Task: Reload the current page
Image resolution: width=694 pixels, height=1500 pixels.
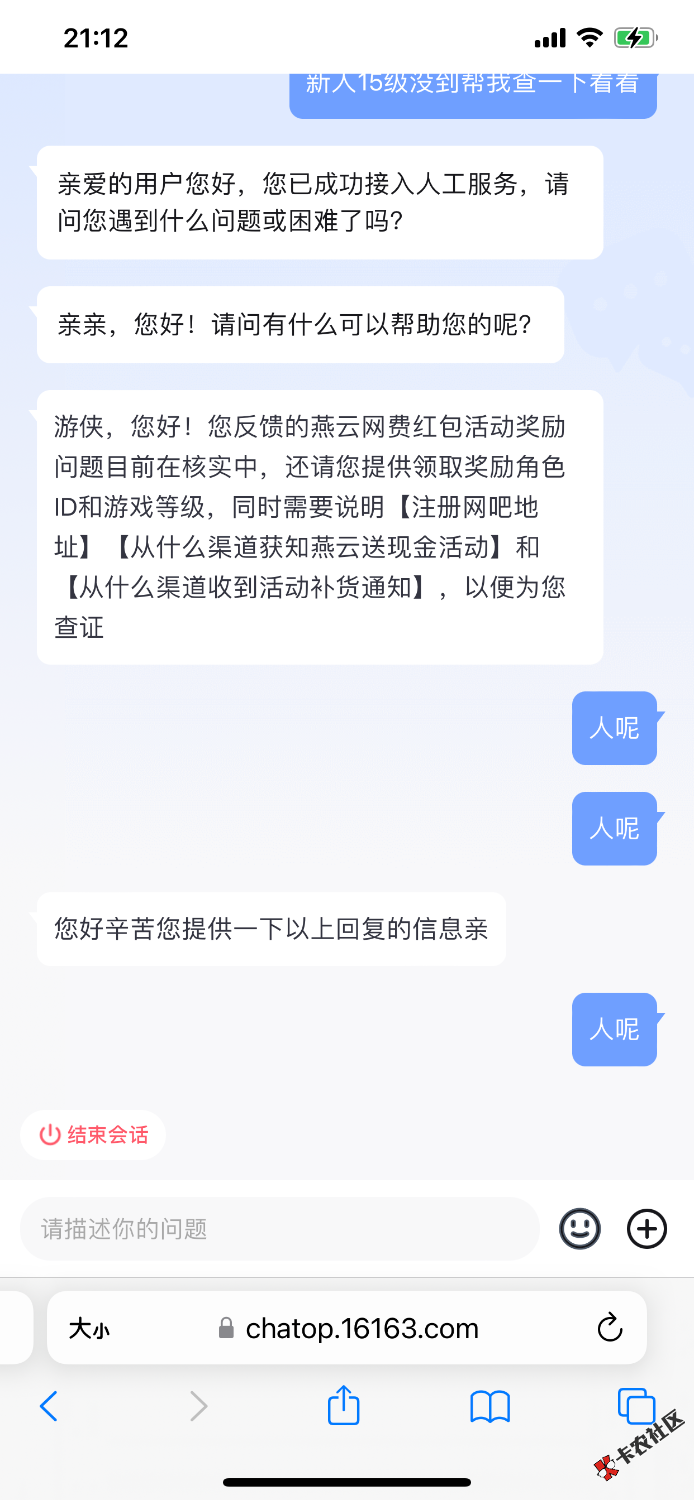Action: click(609, 1328)
